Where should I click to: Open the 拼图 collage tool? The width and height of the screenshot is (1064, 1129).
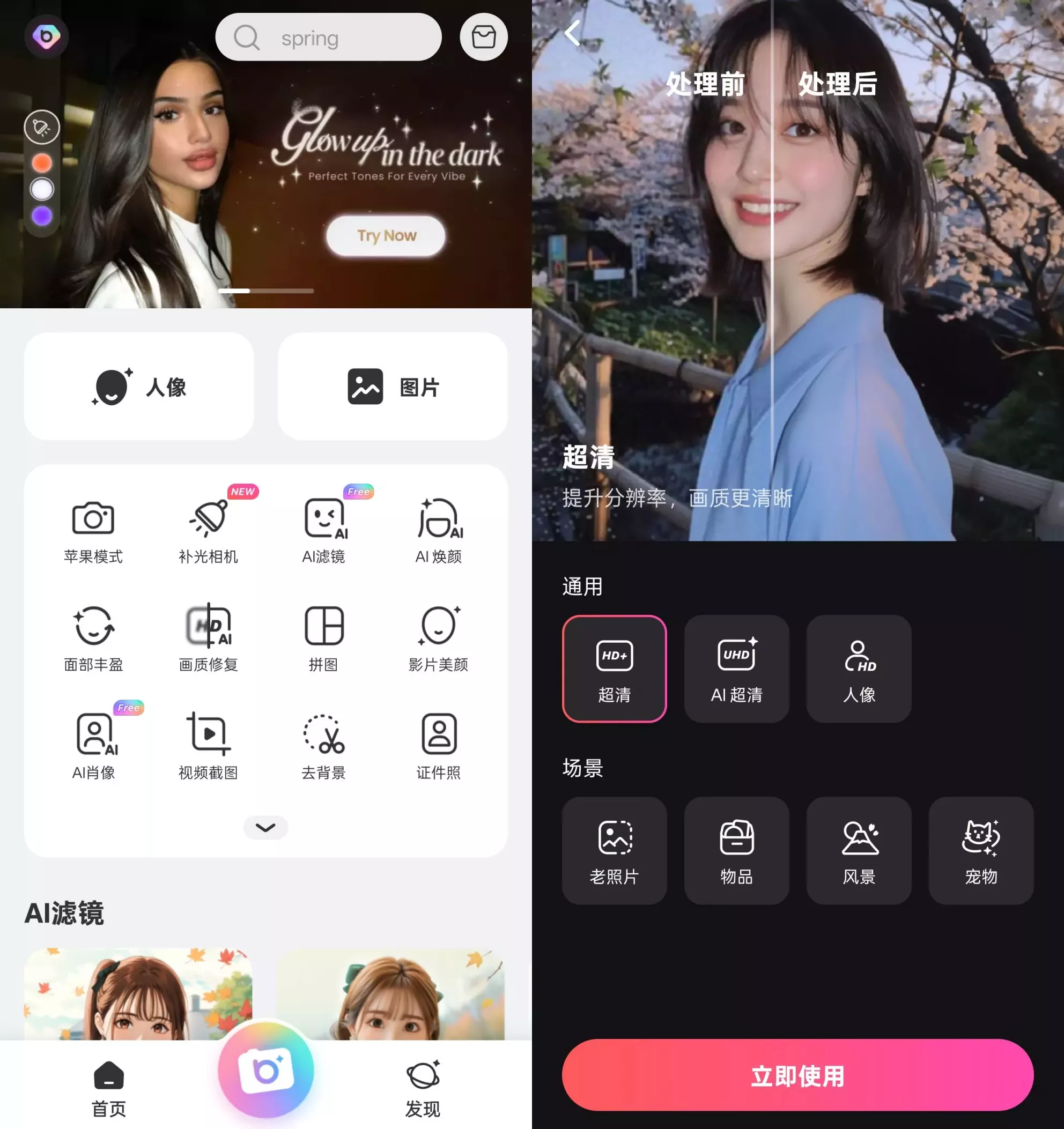click(x=324, y=637)
